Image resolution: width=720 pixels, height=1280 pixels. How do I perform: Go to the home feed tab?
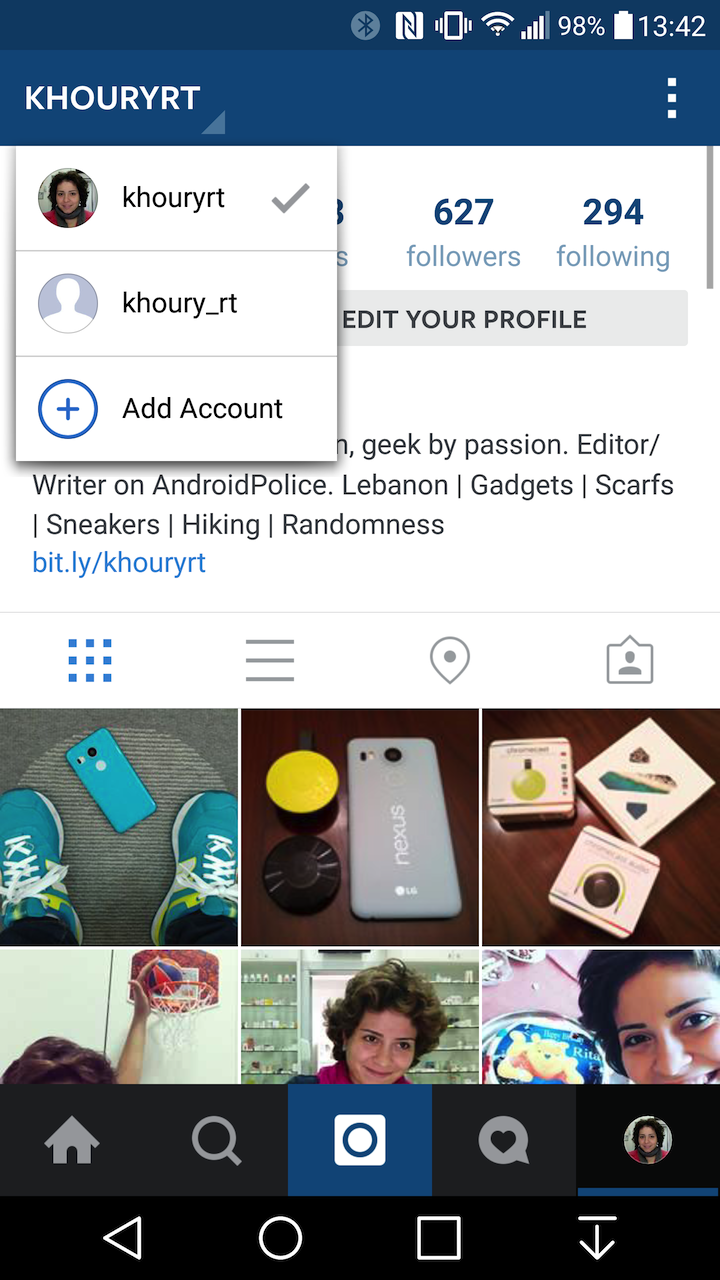pyautogui.click(x=72, y=1140)
